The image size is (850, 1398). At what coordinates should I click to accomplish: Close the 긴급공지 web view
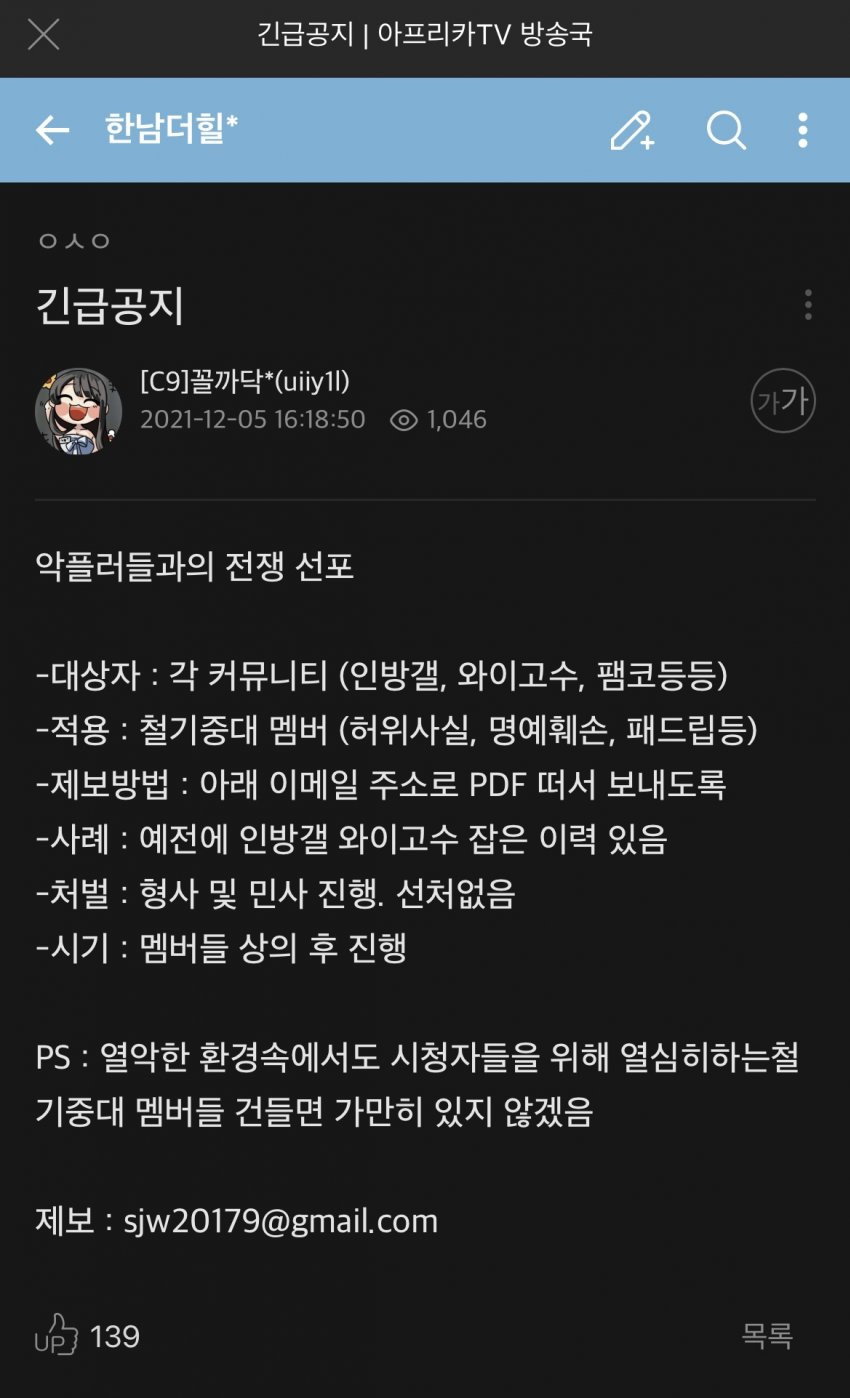(x=44, y=36)
